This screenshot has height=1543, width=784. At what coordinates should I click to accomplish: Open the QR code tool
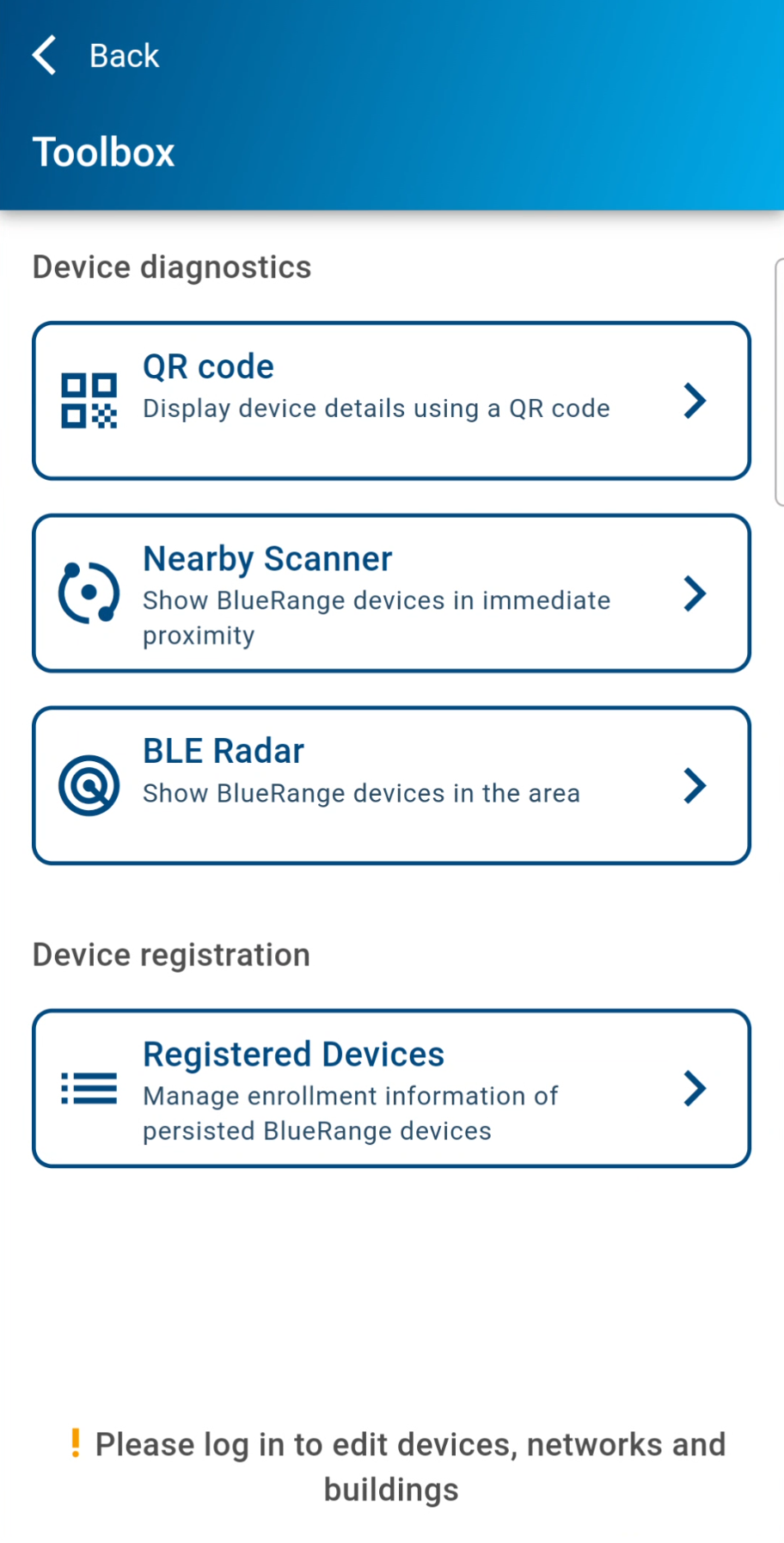391,401
